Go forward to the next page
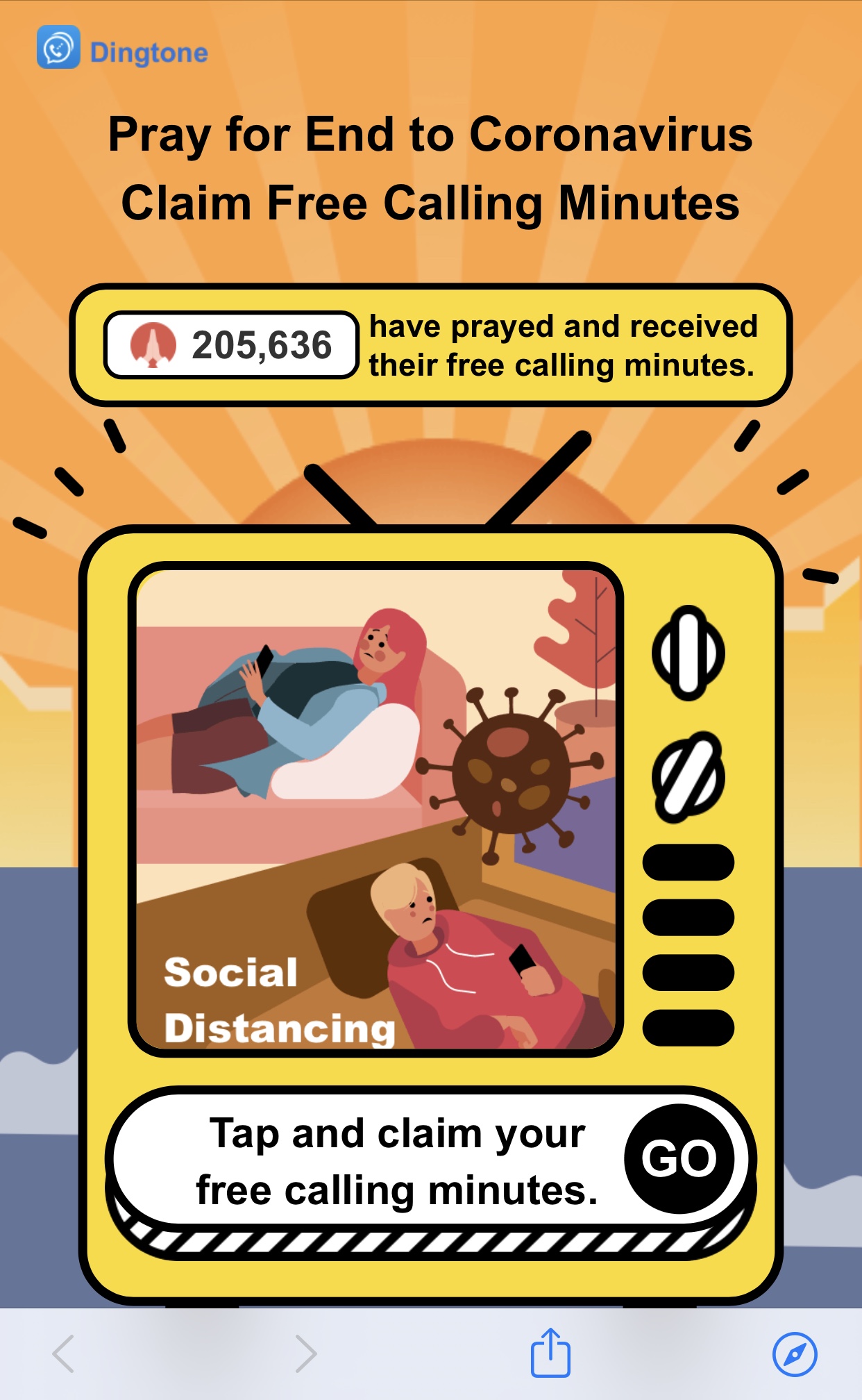 (x=305, y=1353)
